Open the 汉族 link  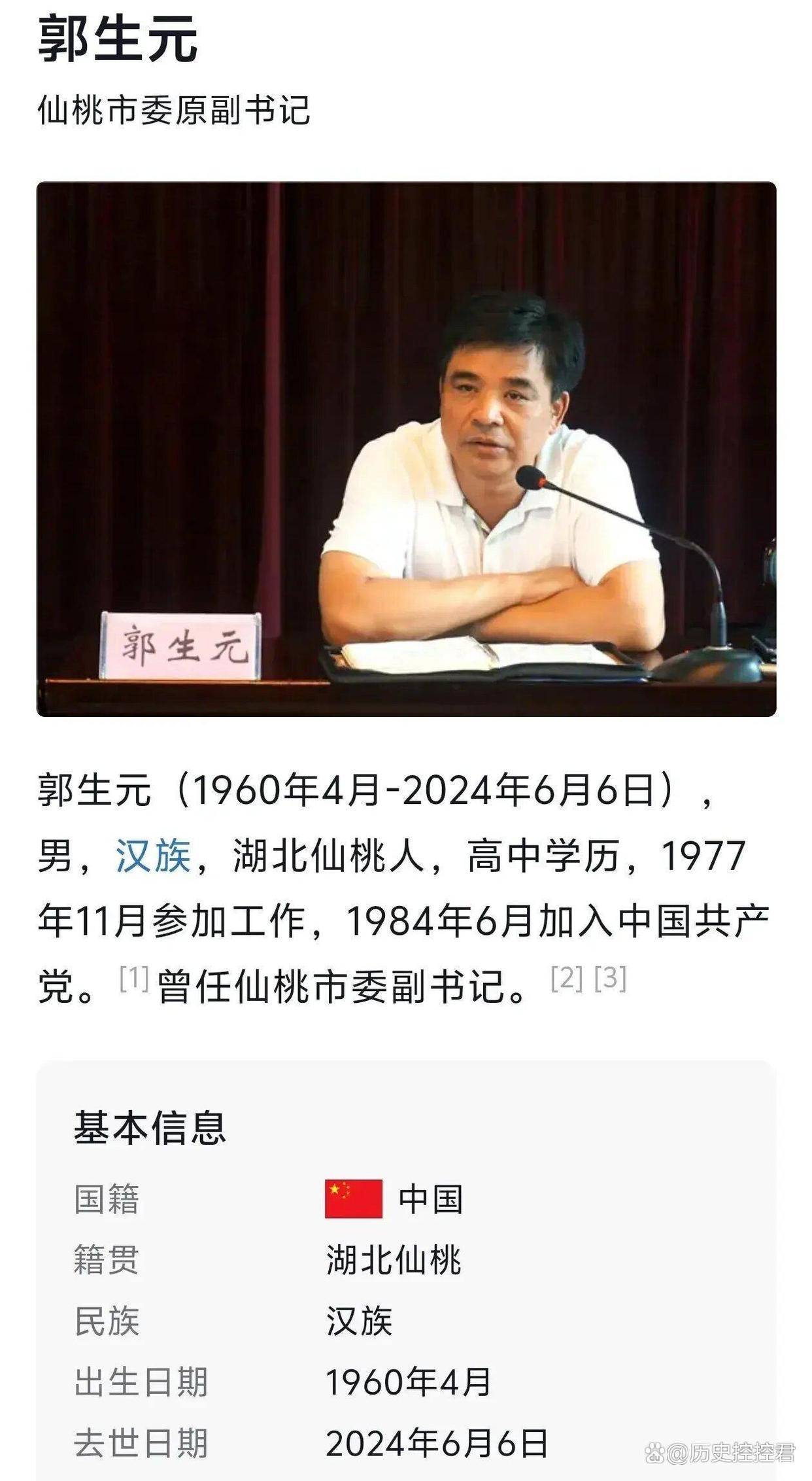pyautogui.click(x=153, y=856)
